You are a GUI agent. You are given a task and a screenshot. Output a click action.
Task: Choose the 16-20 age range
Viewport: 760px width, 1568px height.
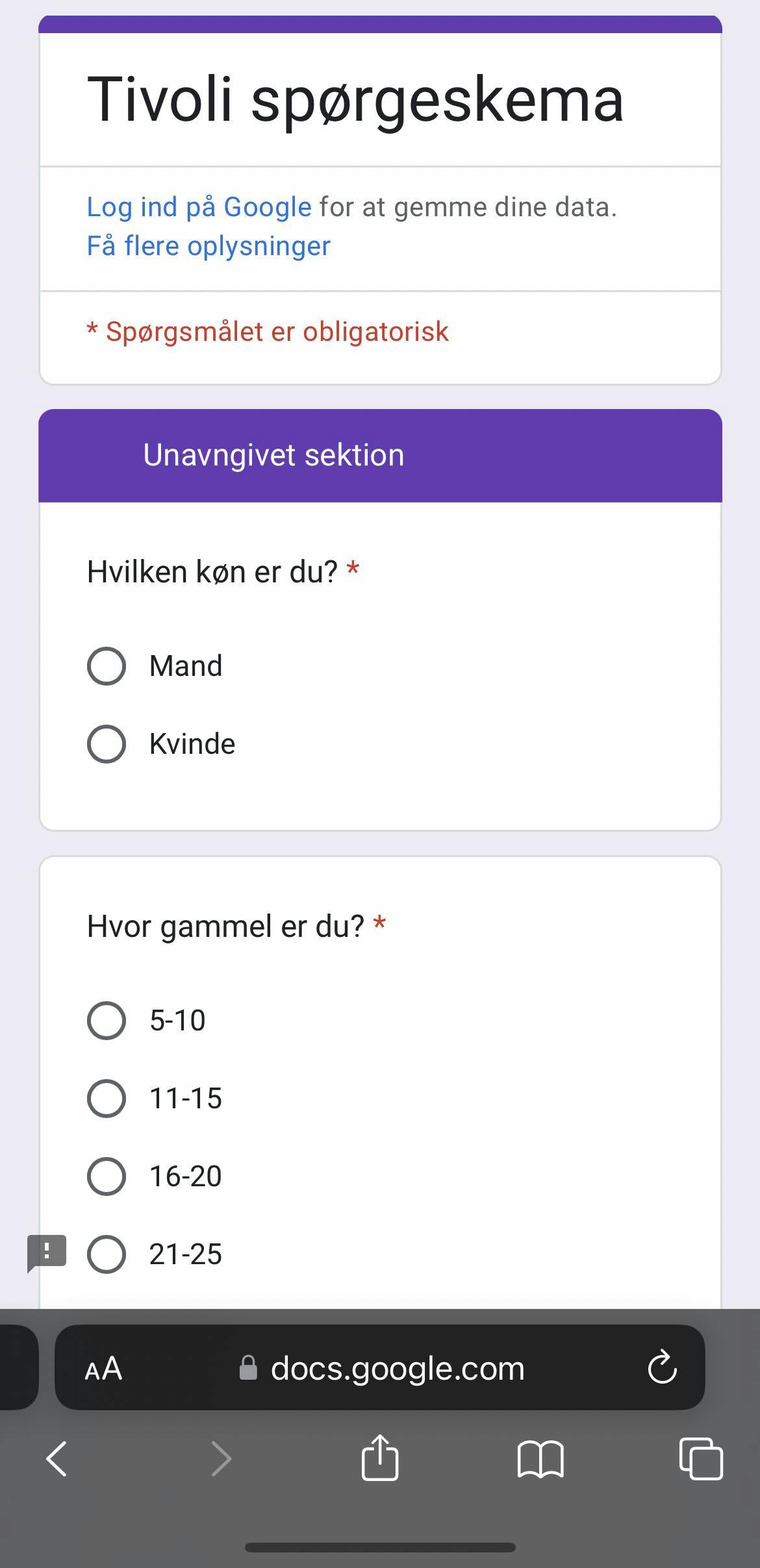point(106,1176)
